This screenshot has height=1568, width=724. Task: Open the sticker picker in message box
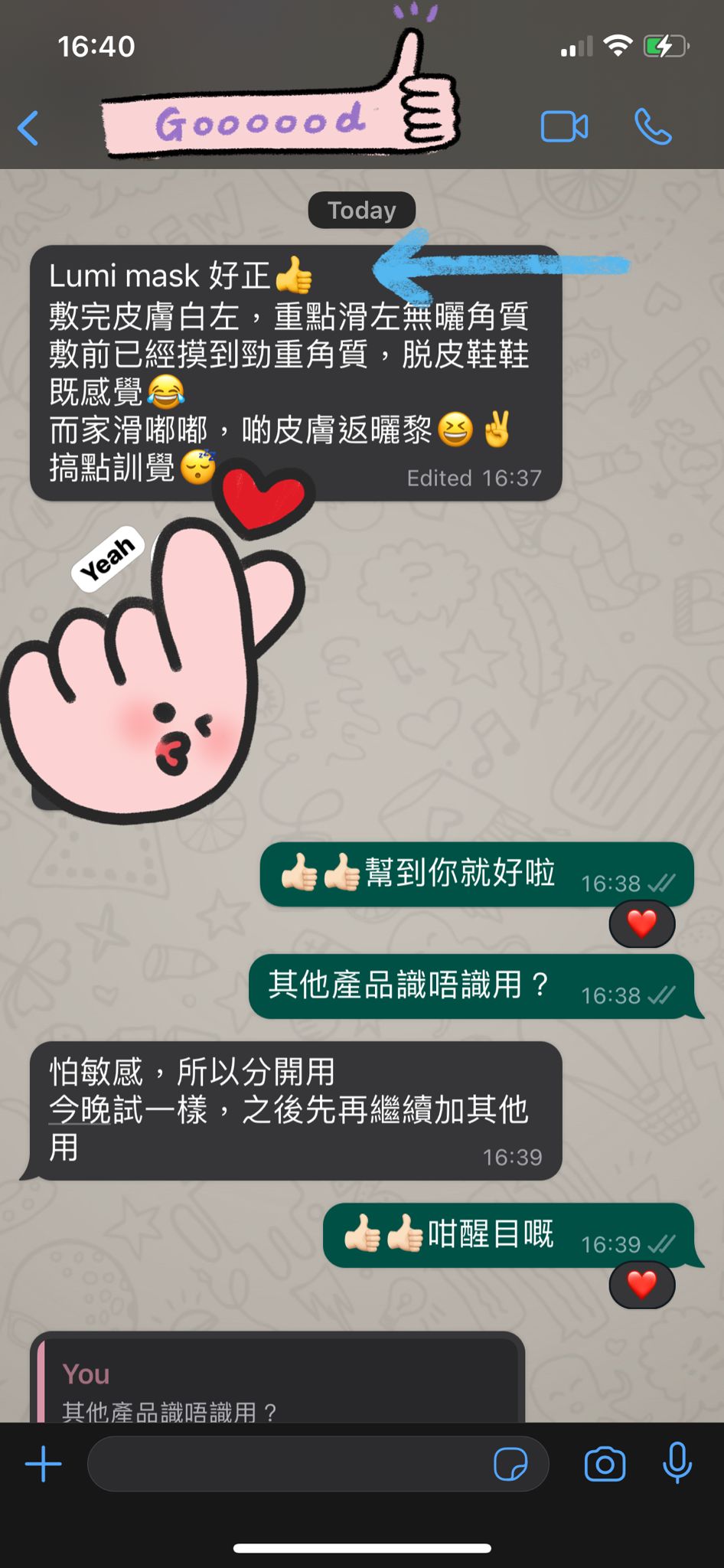click(510, 1465)
